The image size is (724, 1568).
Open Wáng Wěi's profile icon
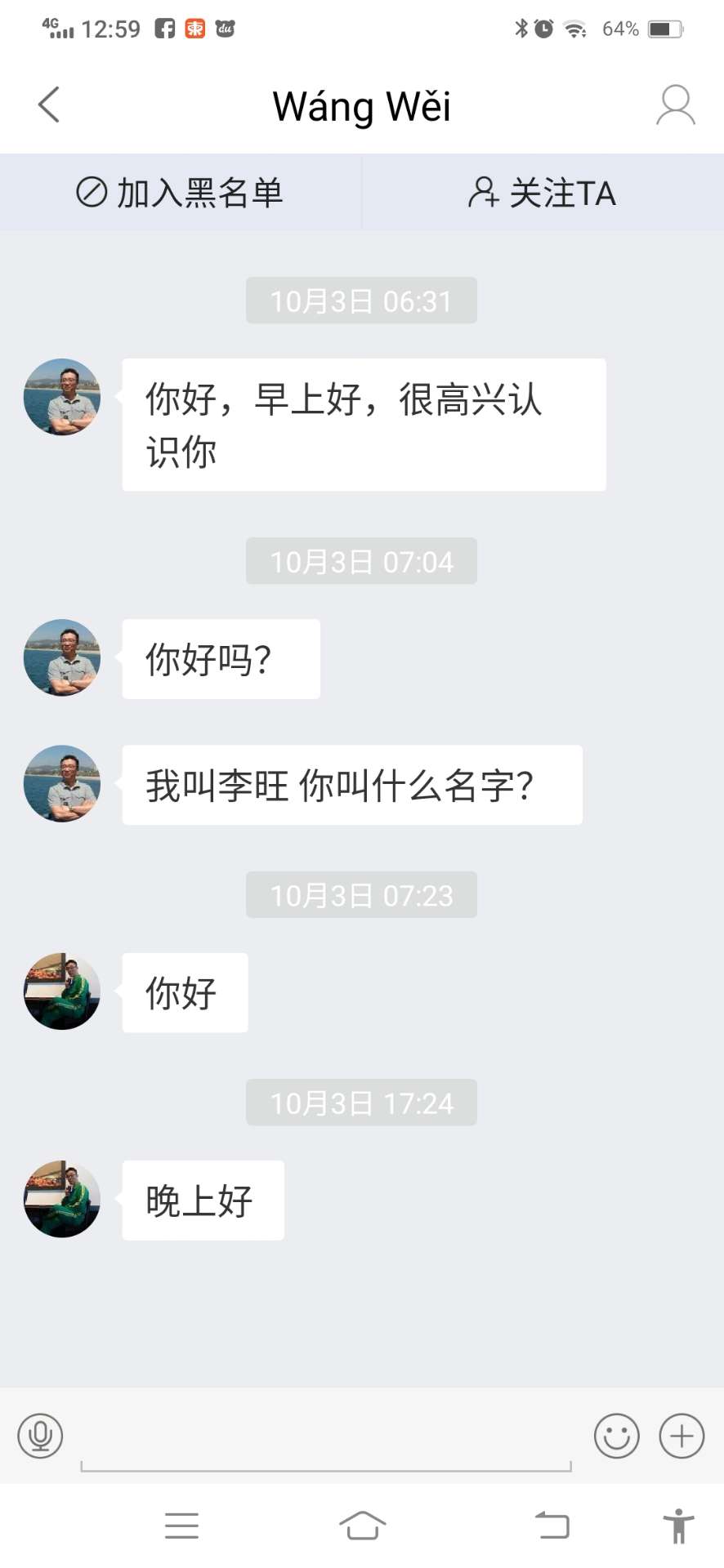point(675,105)
